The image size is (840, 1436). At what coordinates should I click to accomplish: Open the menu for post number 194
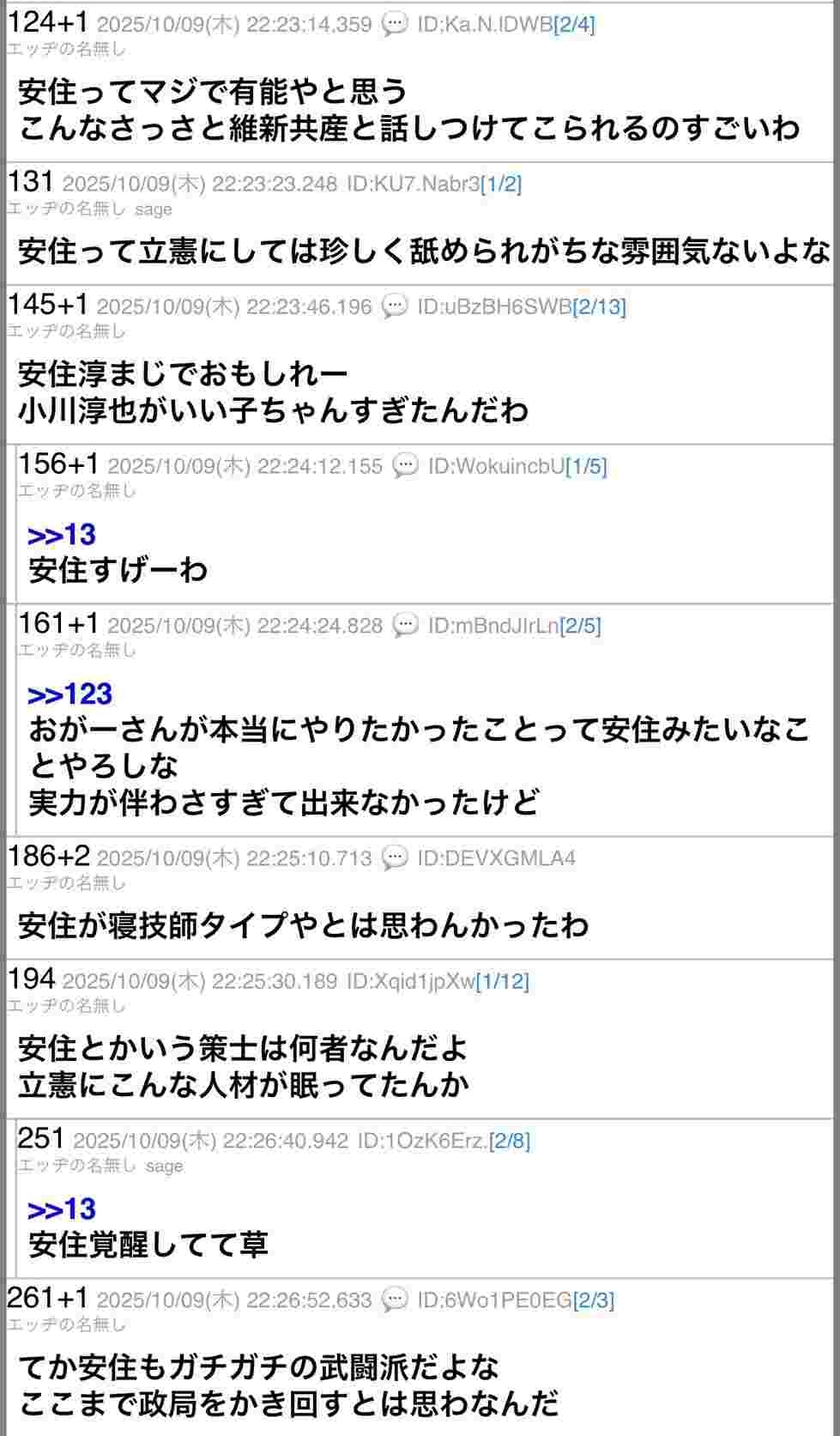pyautogui.click(x=31, y=979)
